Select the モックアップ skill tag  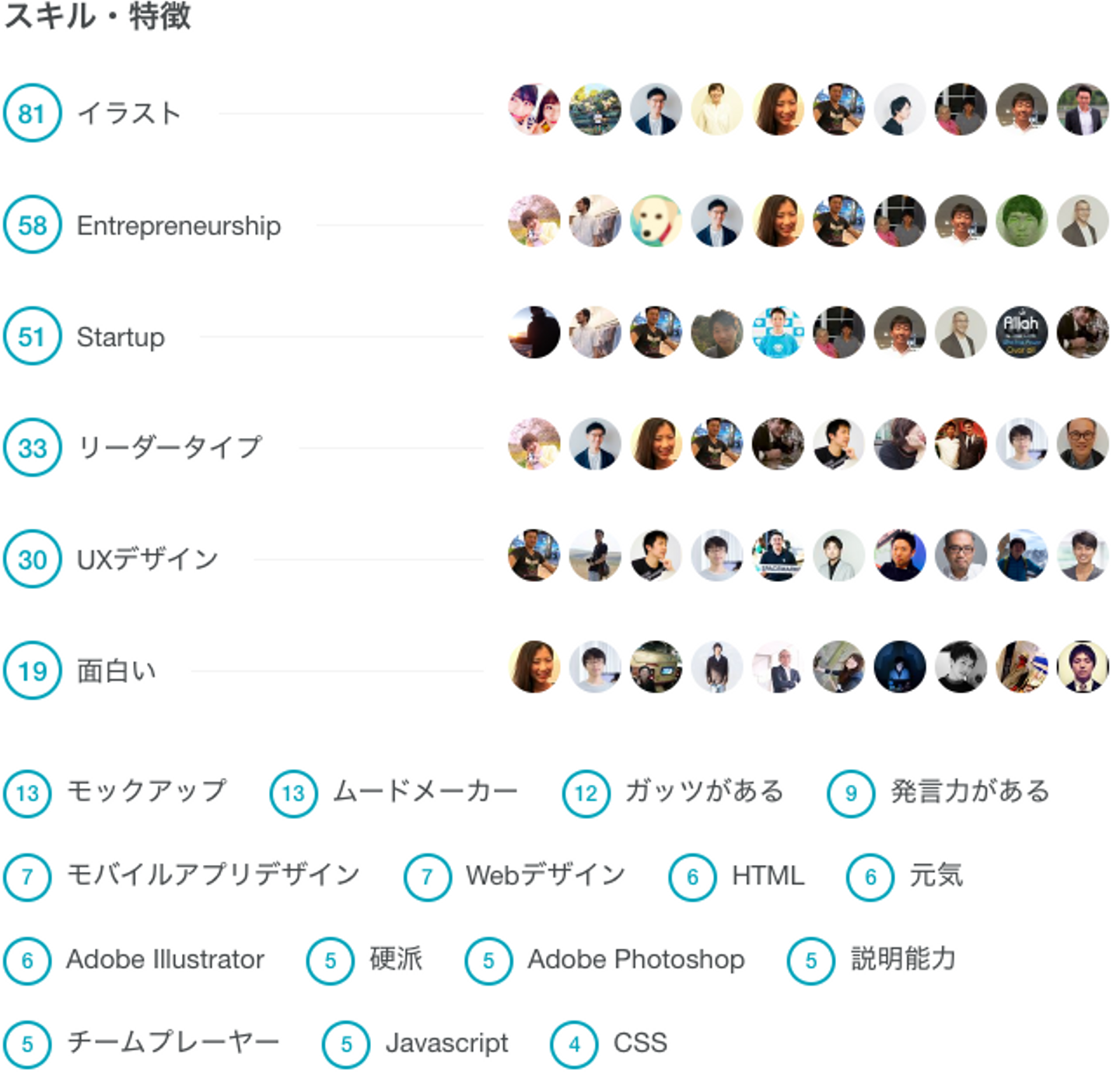tap(146, 792)
